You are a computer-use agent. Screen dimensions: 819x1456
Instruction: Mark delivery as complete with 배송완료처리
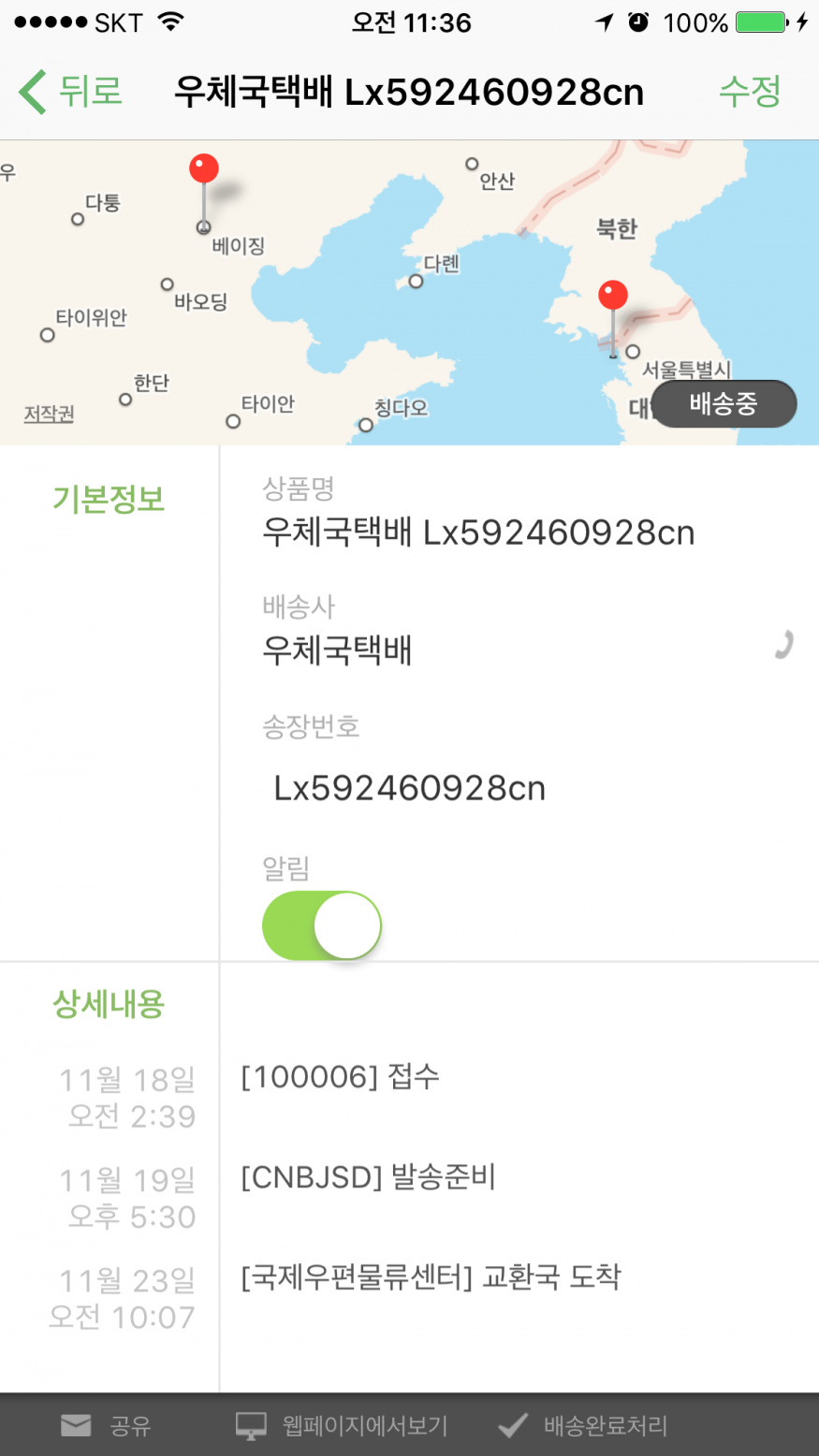pos(583,1425)
